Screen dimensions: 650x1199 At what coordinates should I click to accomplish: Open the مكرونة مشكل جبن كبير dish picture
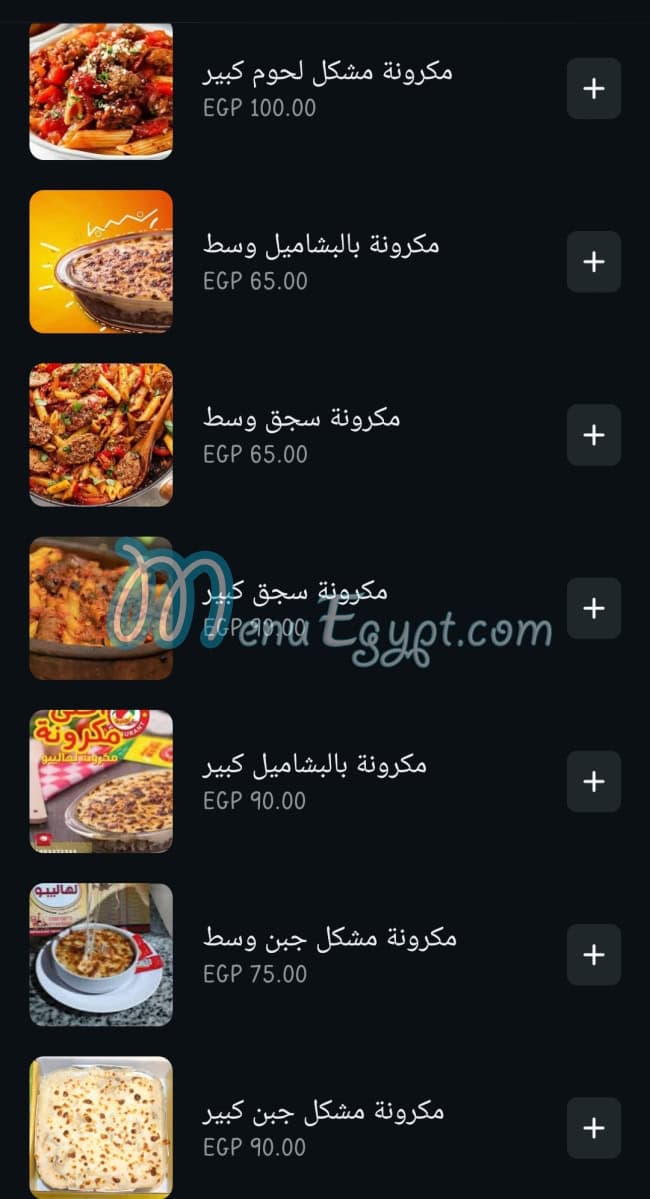[101, 1126]
